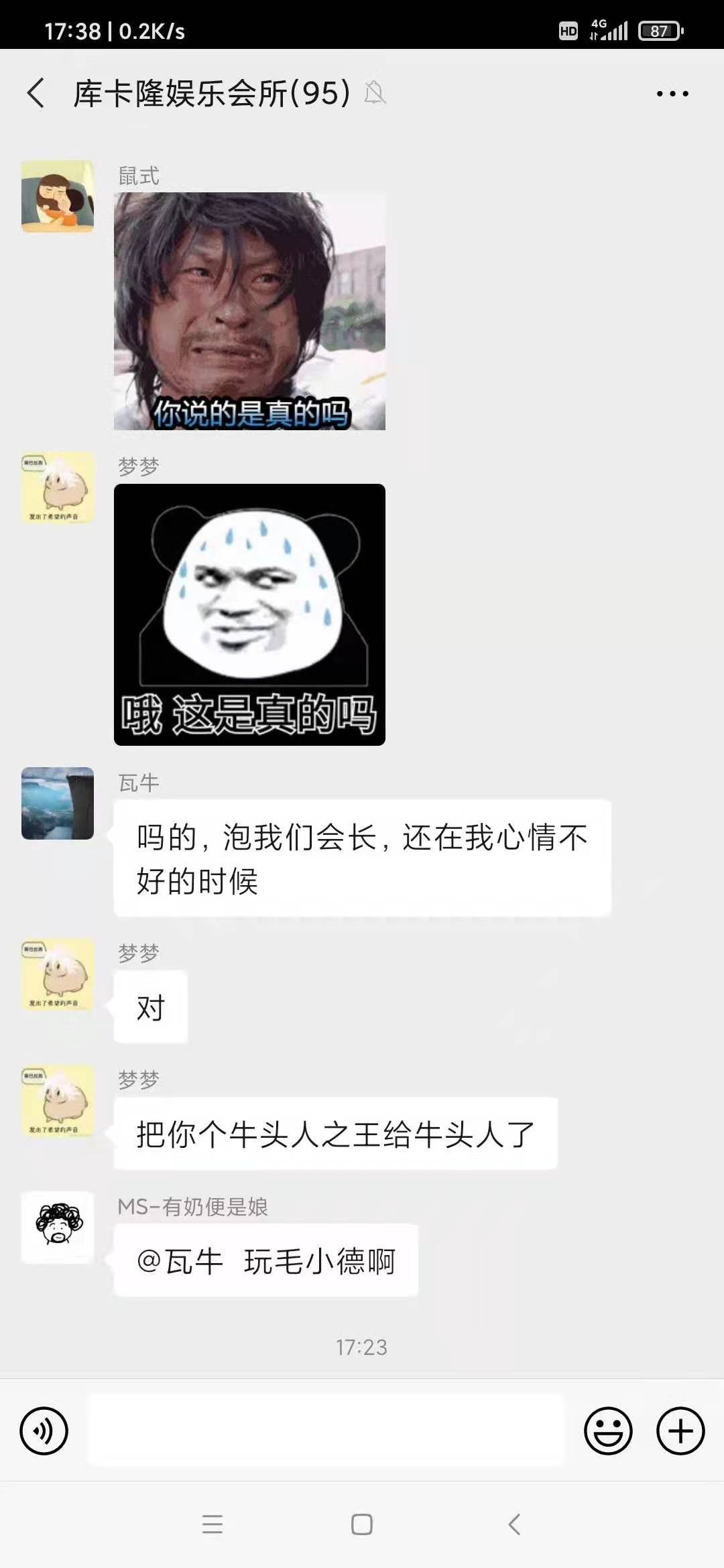This screenshot has height=1568, width=724.
Task: Open 梦梦's avatar next to the panda sticker
Action: (x=58, y=487)
